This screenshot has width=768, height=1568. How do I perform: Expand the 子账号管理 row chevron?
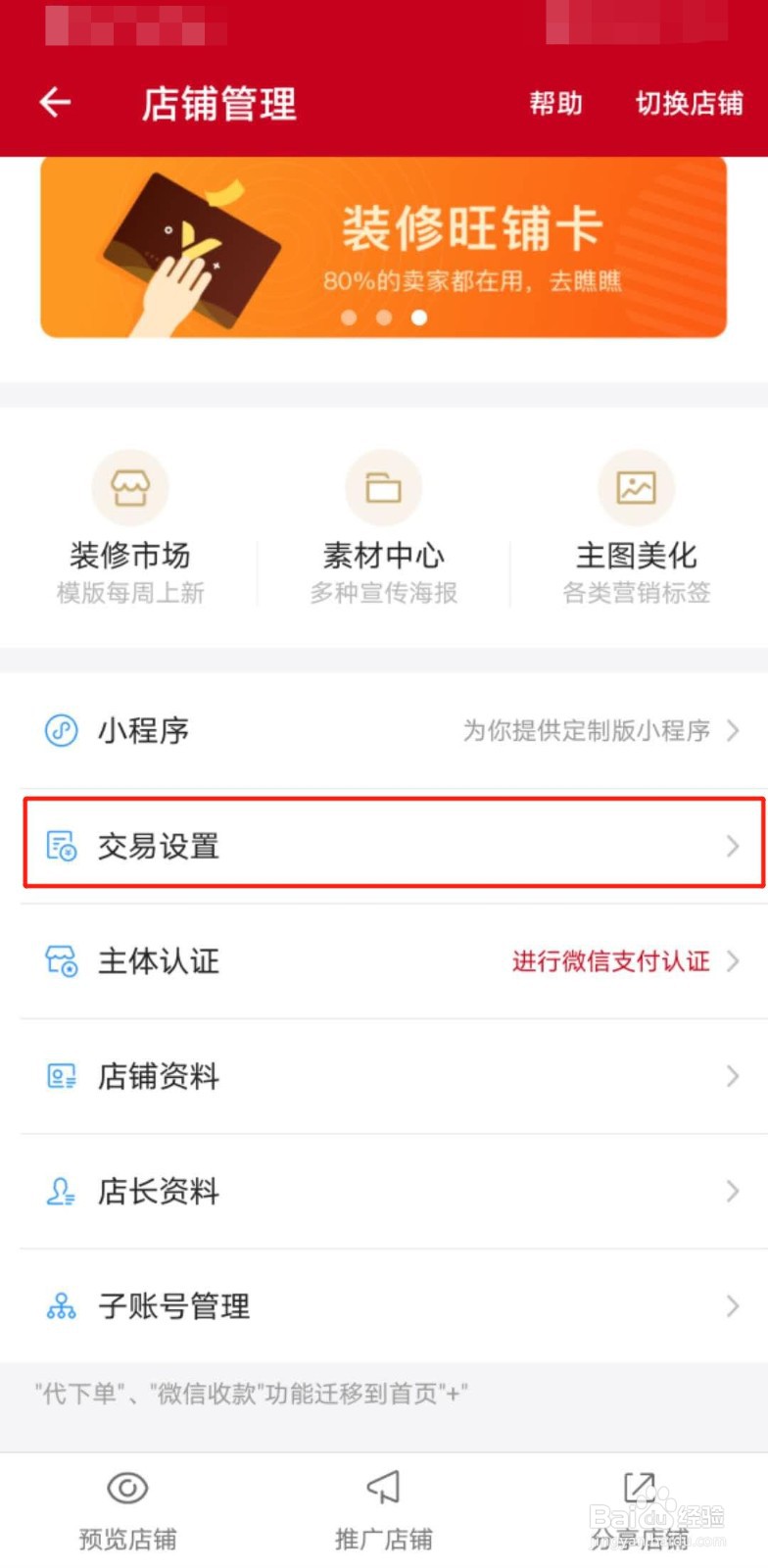click(734, 1306)
